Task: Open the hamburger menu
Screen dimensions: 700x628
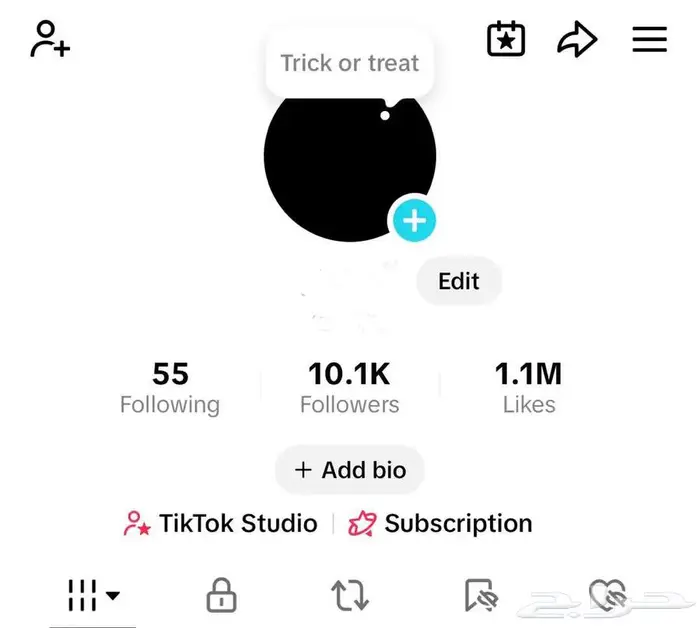Action: point(650,40)
